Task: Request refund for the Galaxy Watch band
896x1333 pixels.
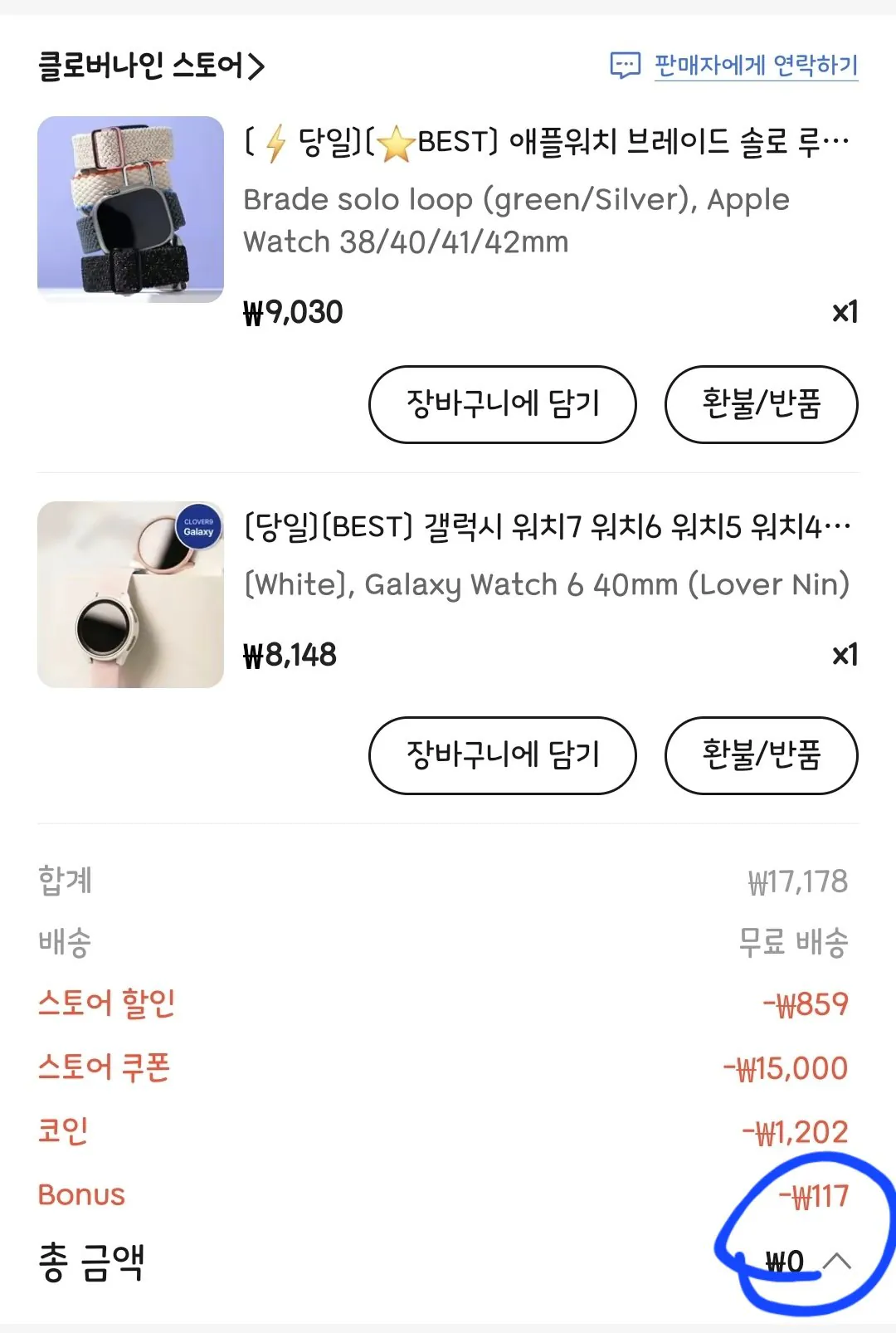Action: coord(761,756)
